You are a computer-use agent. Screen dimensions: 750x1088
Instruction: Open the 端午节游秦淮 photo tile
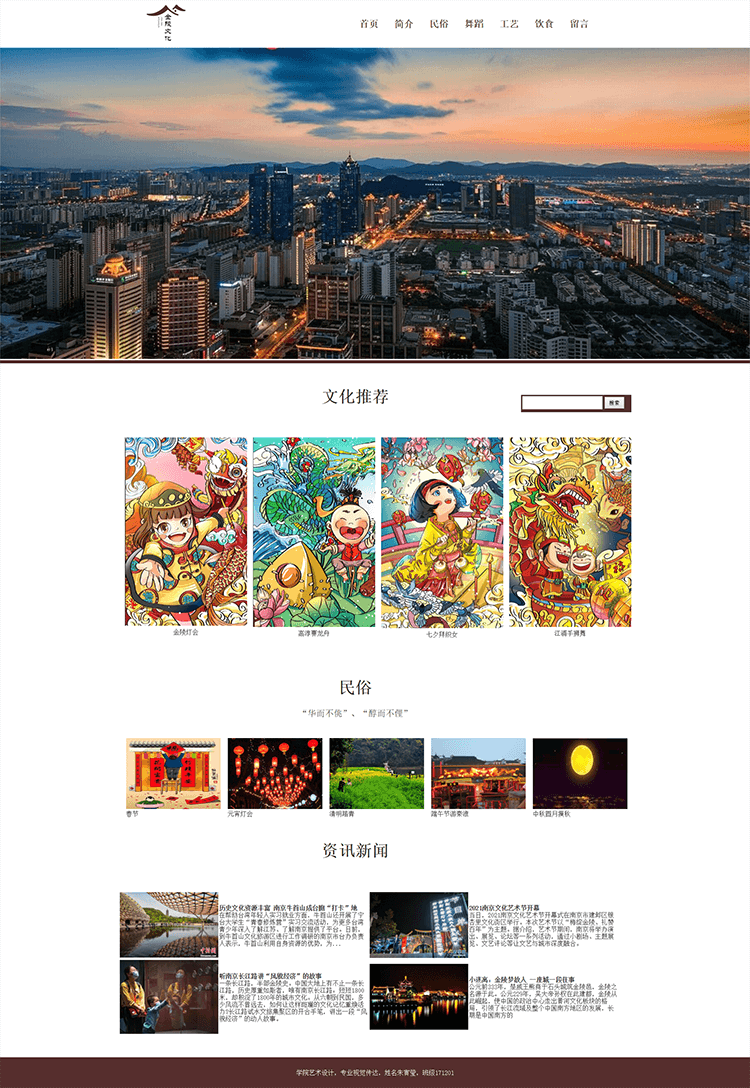478,773
